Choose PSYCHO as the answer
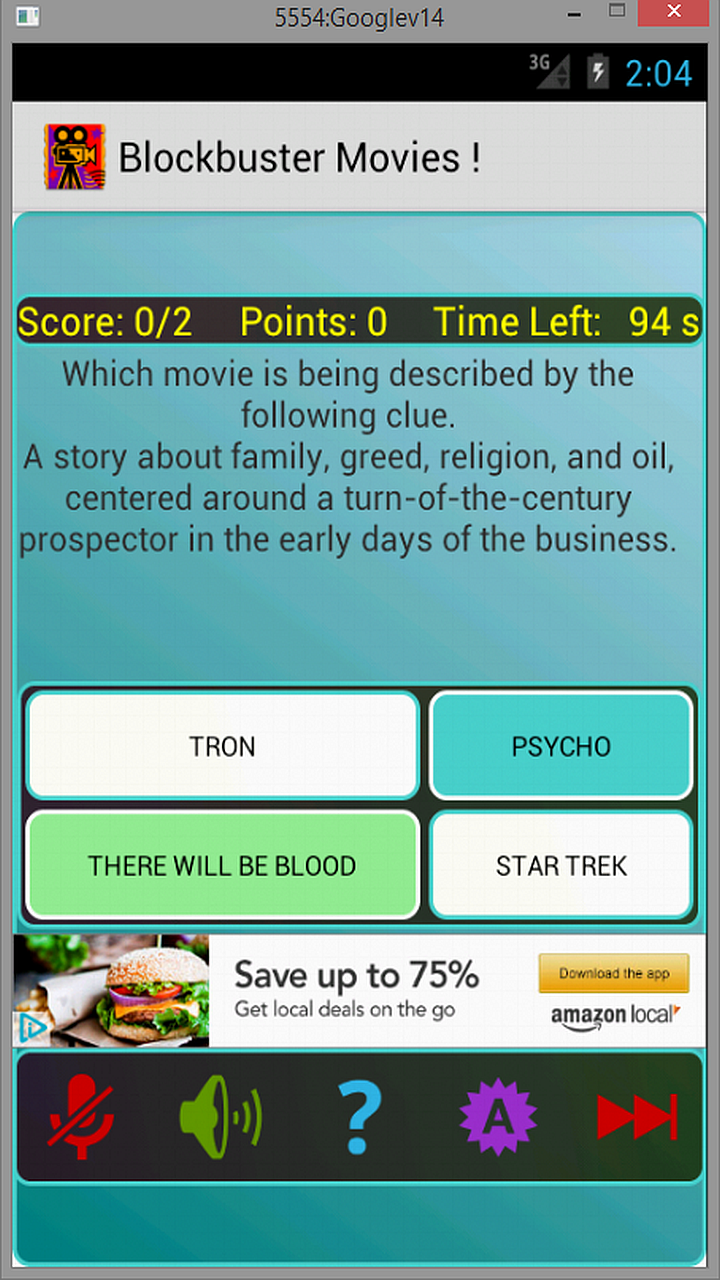This screenshot has width=720, height=1280. point(561,746)
